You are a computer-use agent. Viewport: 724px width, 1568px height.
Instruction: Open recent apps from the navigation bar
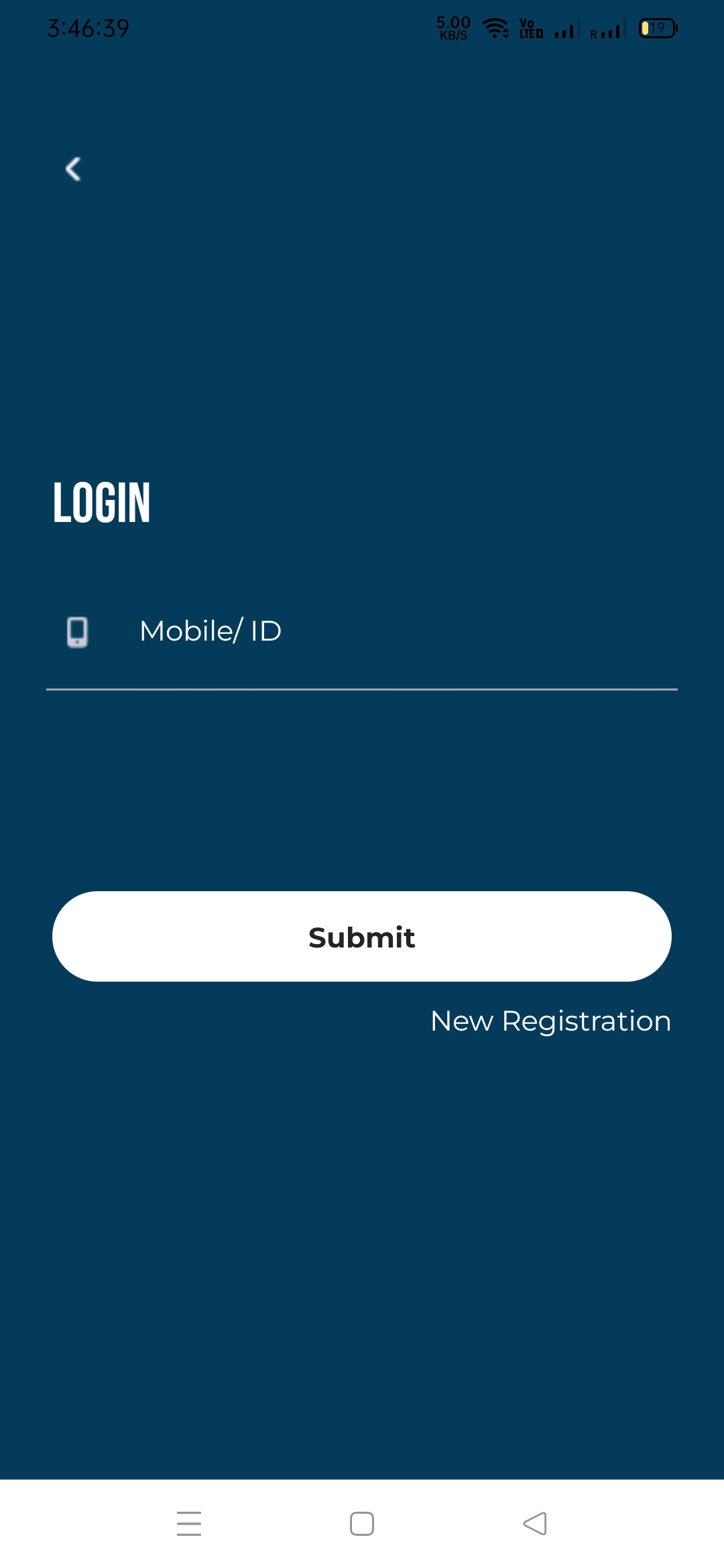(x=189, y=1524)
